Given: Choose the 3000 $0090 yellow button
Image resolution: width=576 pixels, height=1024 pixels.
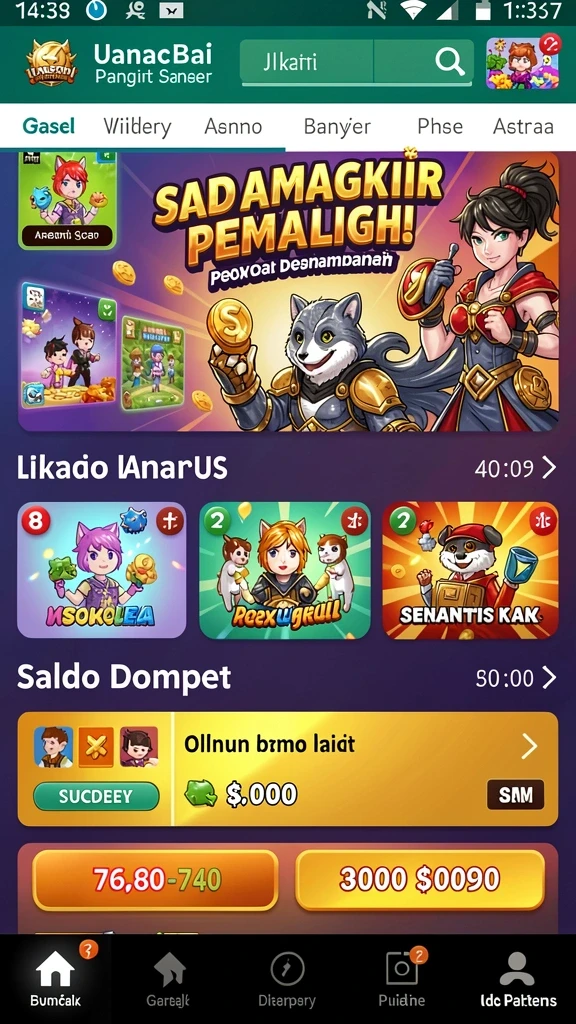Looking at the screenshot, I should point(420,880).
